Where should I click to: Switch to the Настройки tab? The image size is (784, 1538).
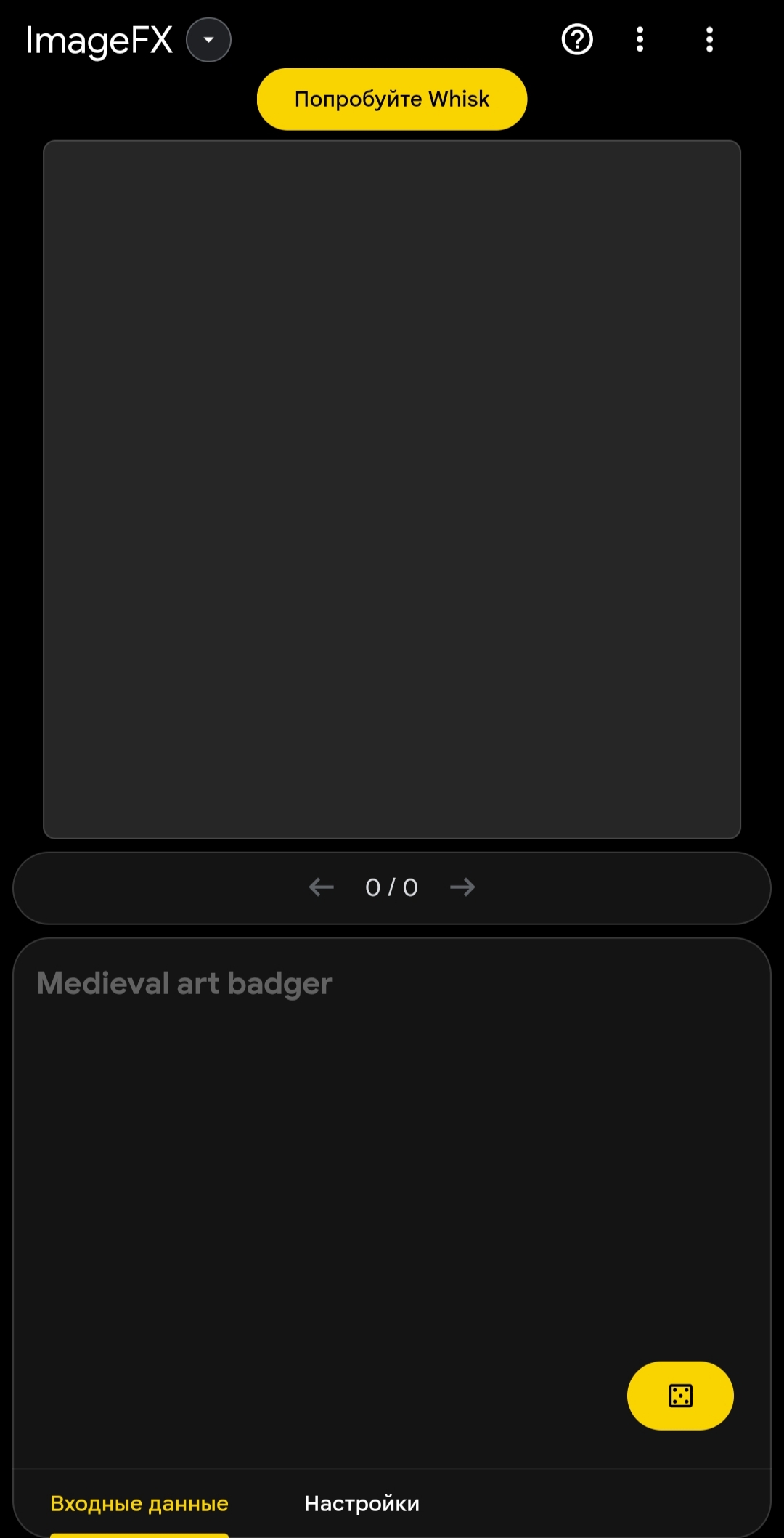coord(362,1503)
